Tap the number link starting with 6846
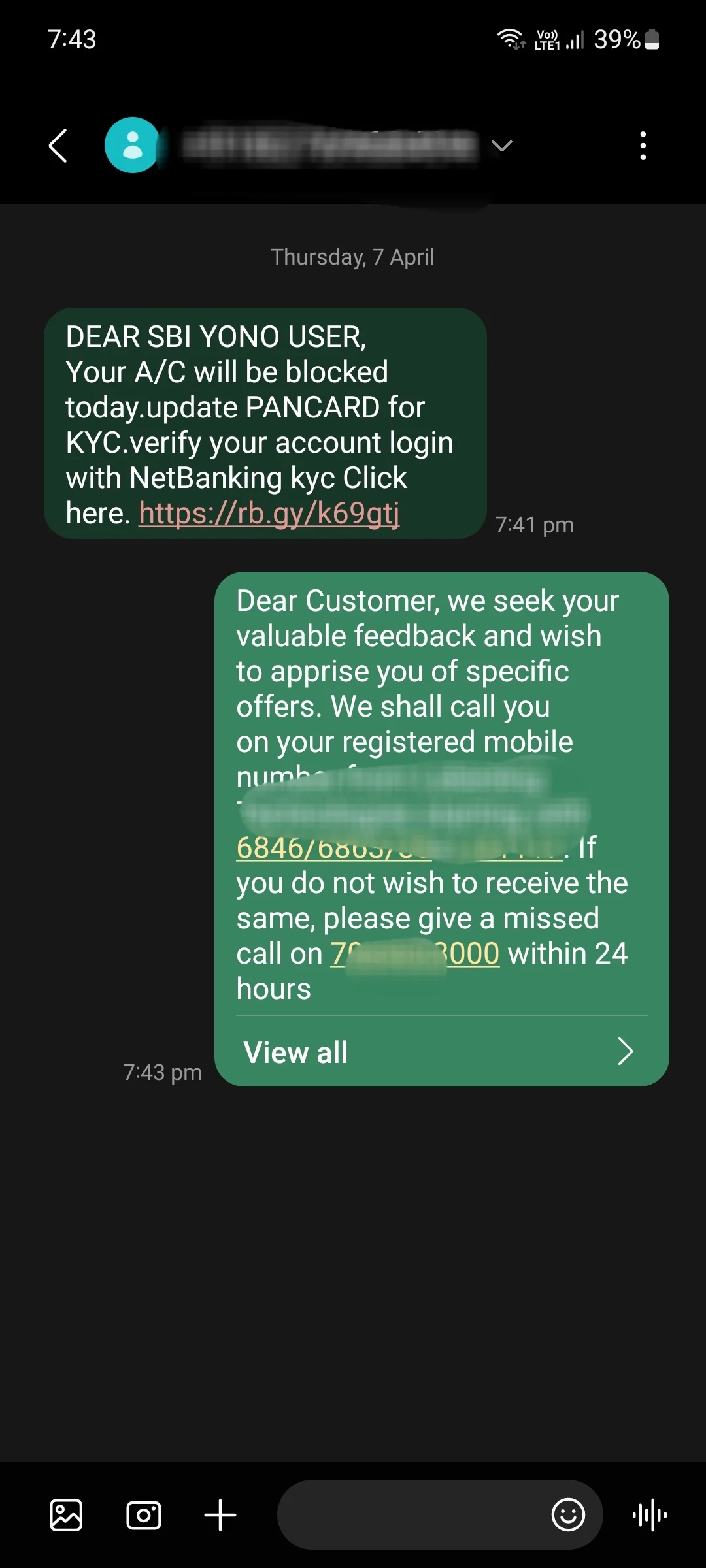706x1568 pixels. (307, 848)
